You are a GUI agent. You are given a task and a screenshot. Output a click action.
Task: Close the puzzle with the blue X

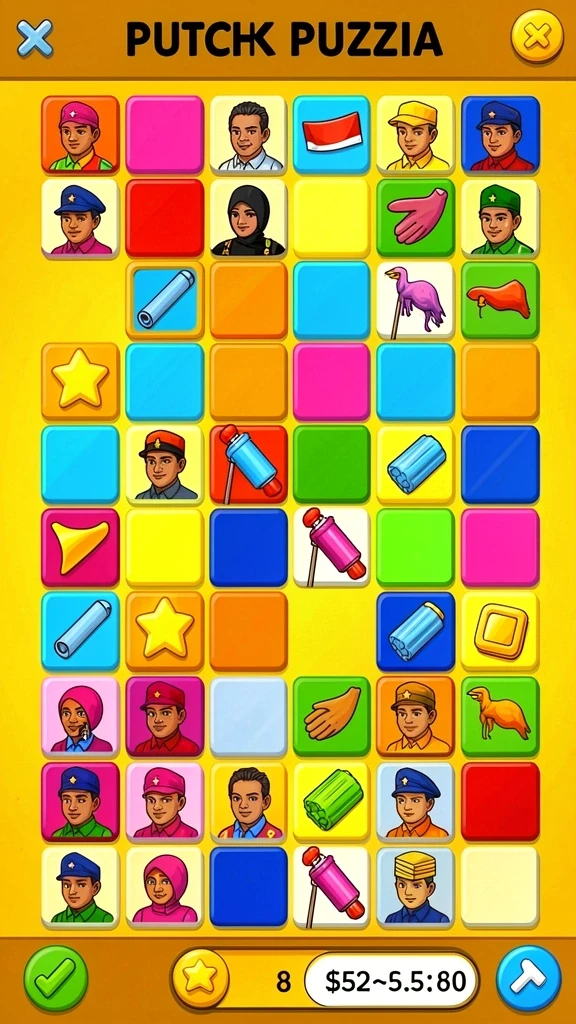point(35,37)
